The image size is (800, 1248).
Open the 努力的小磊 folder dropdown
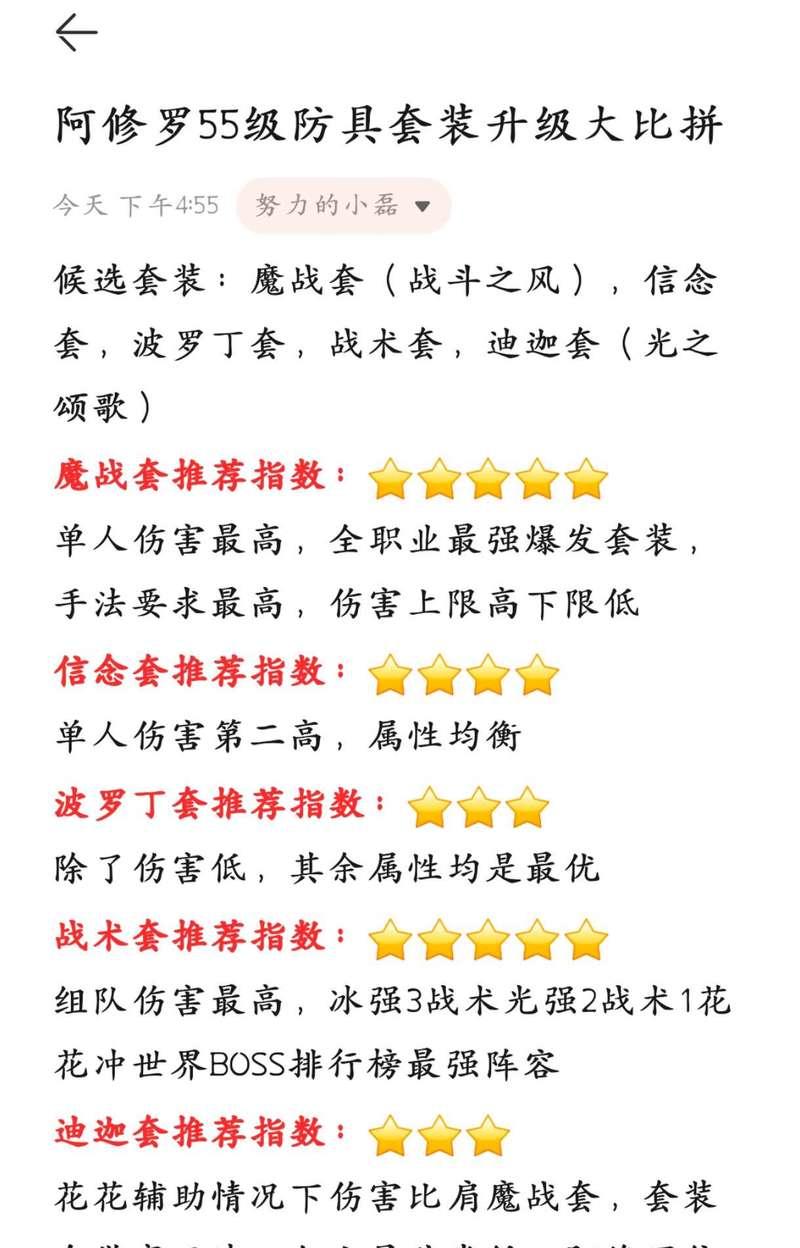pos(343,206)
